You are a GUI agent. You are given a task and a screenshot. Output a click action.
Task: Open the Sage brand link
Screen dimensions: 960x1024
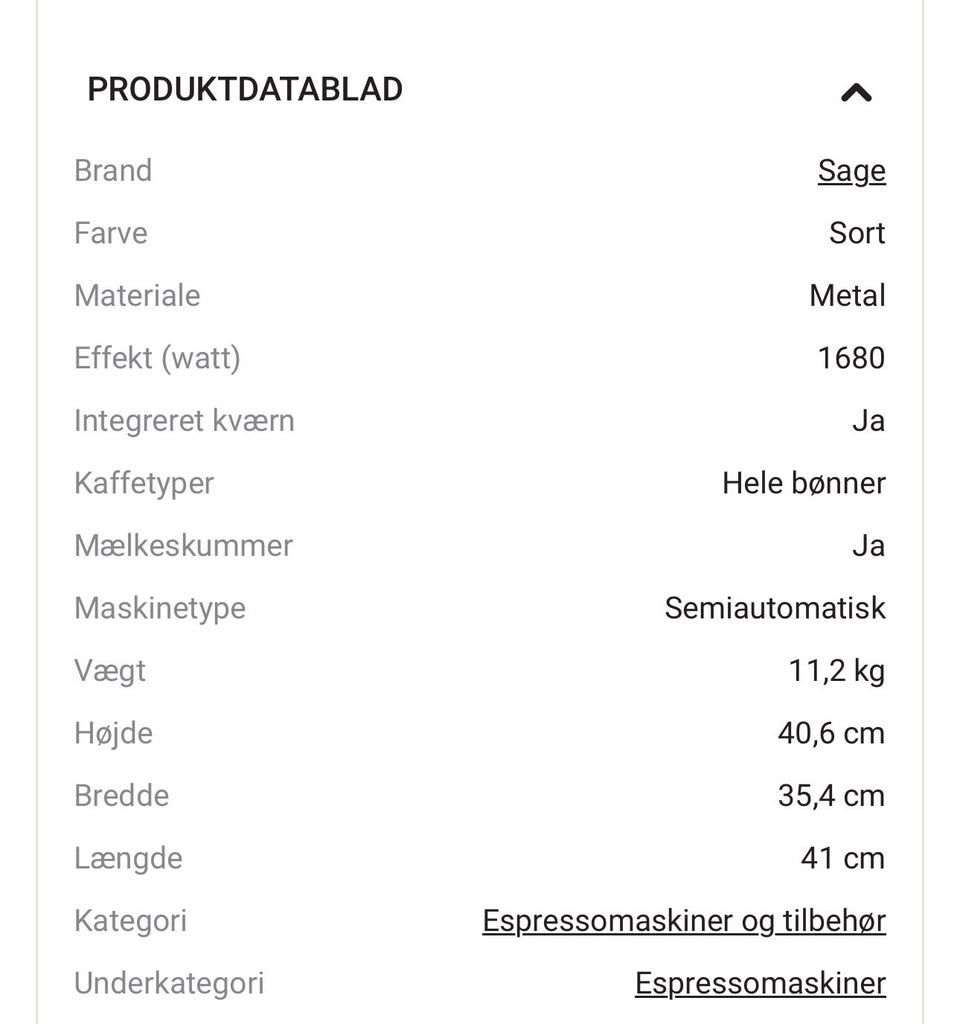(x=851, y=171)
